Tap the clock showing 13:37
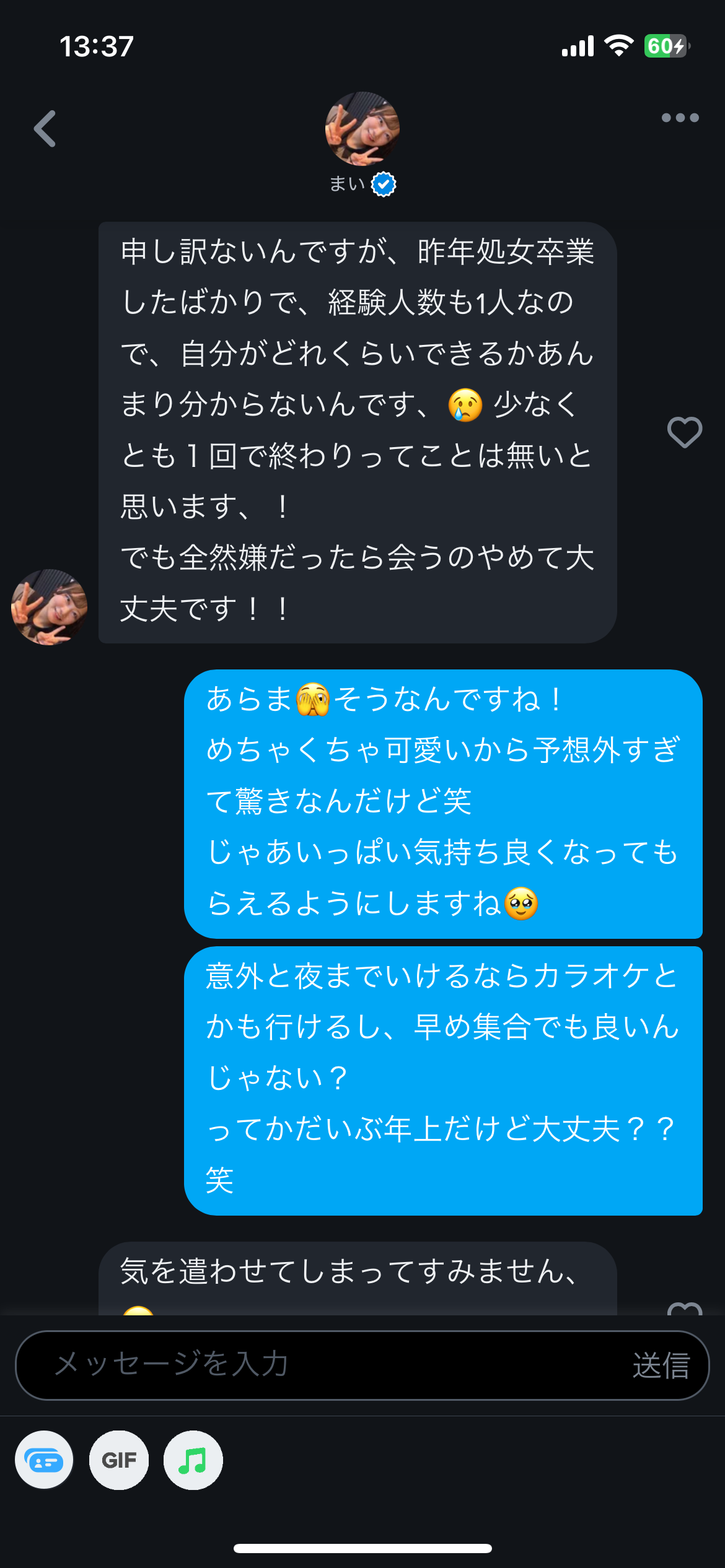Viewport: 725px width, 1568px height. [96, 46]
